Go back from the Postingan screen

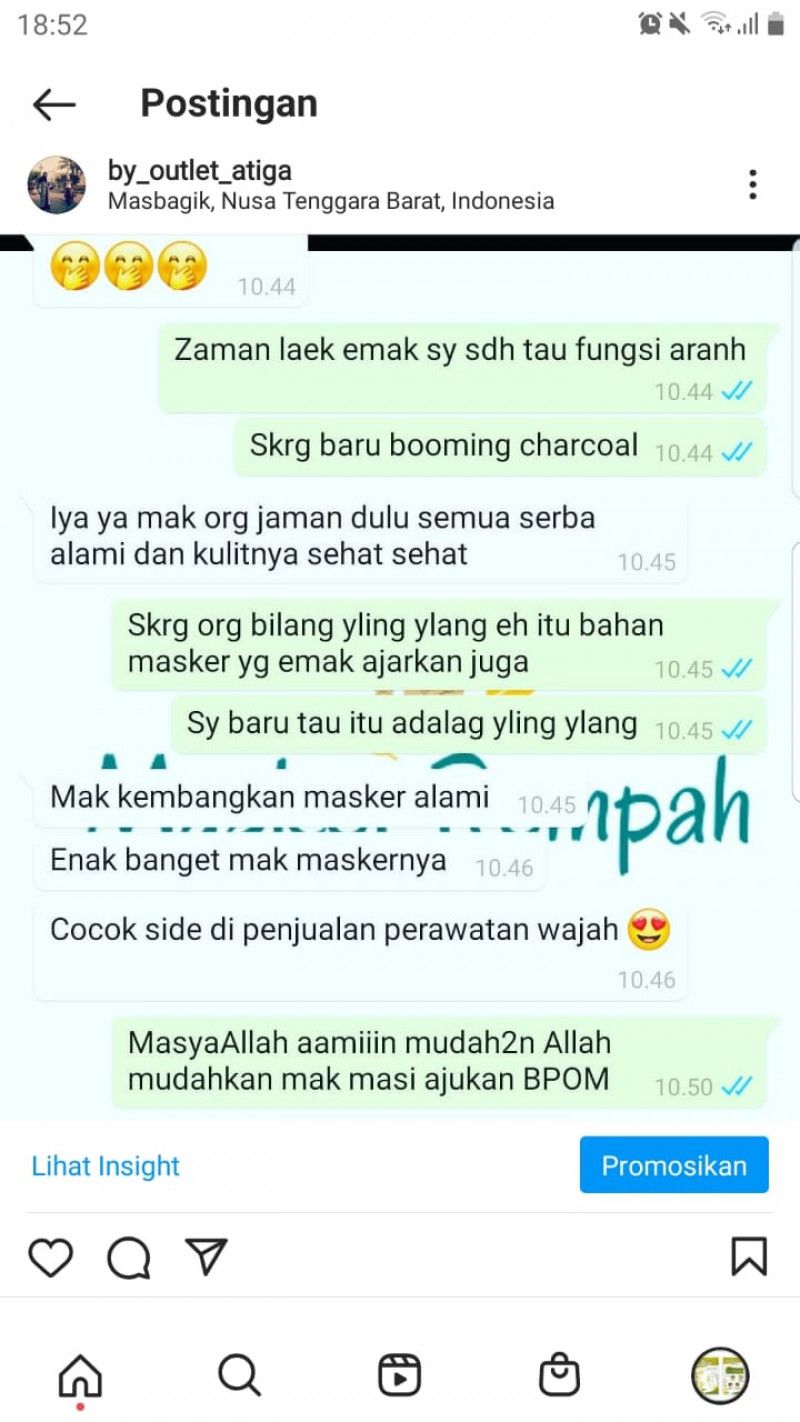point(54,104)
